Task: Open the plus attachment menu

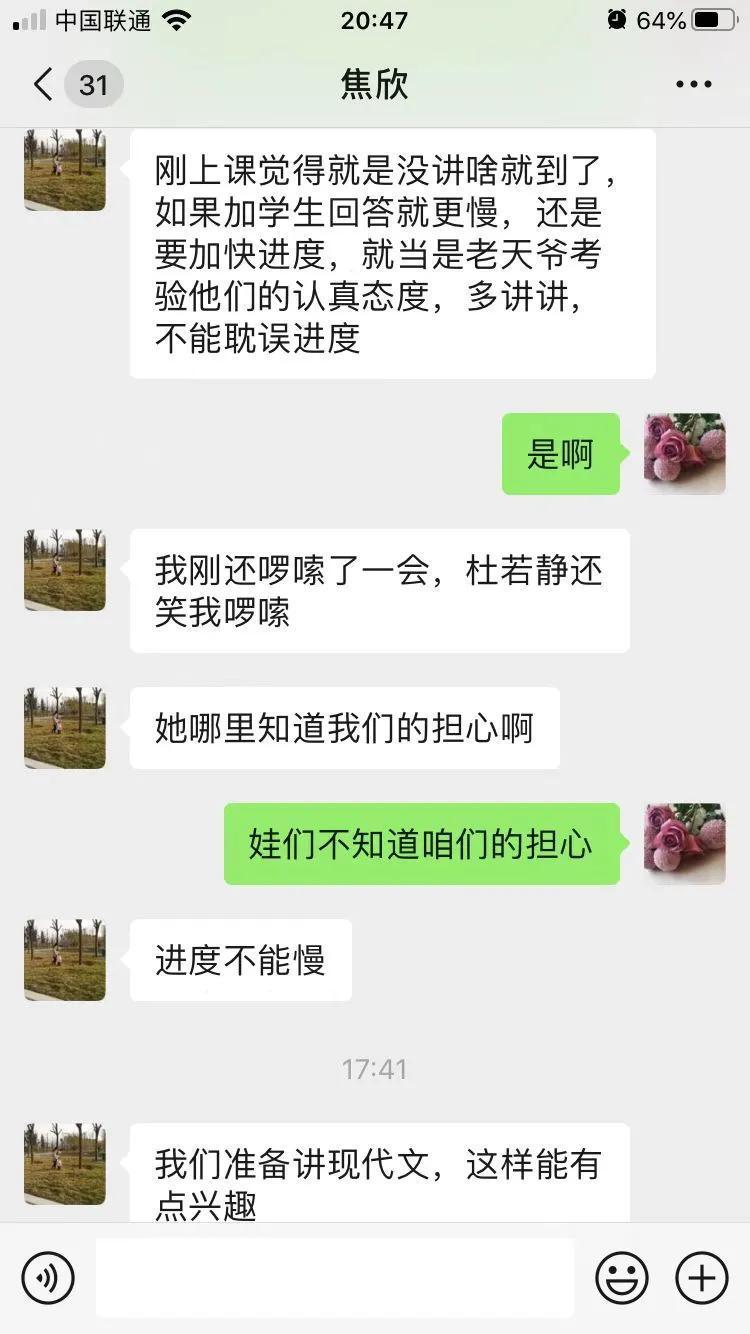Action: click(x=702, y=1277)
